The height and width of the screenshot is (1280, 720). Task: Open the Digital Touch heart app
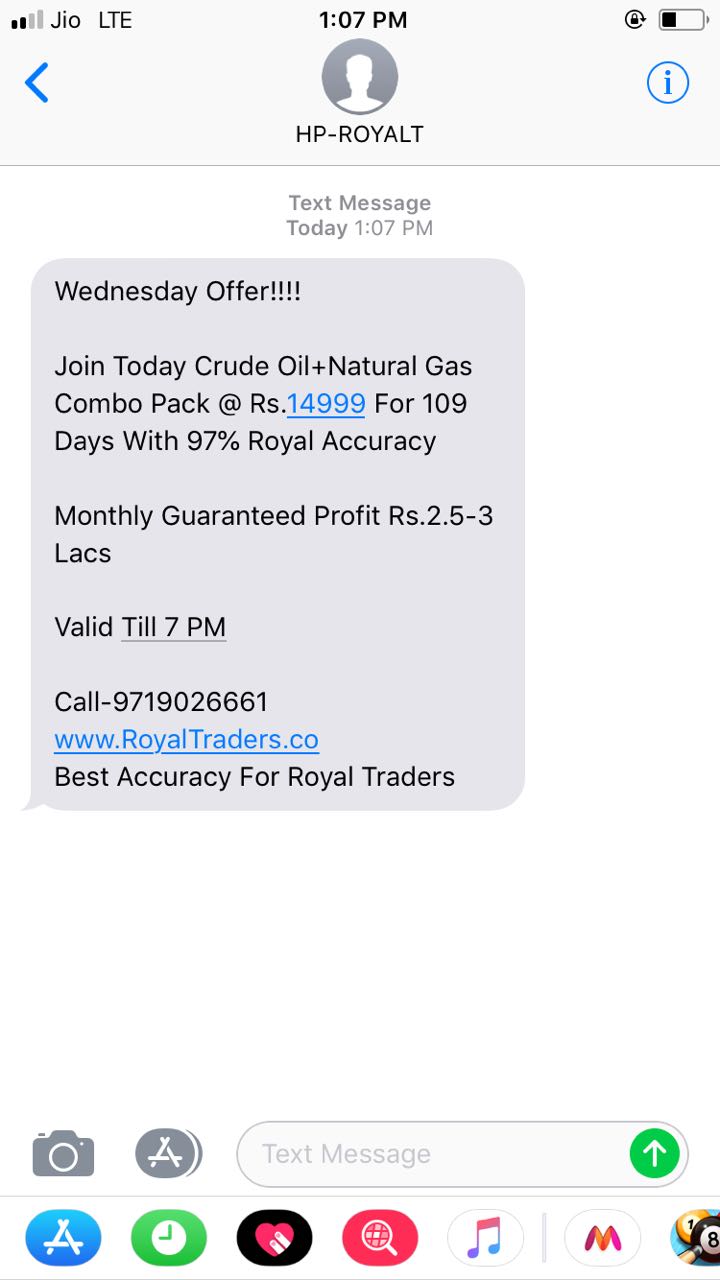click(274, 1239)
